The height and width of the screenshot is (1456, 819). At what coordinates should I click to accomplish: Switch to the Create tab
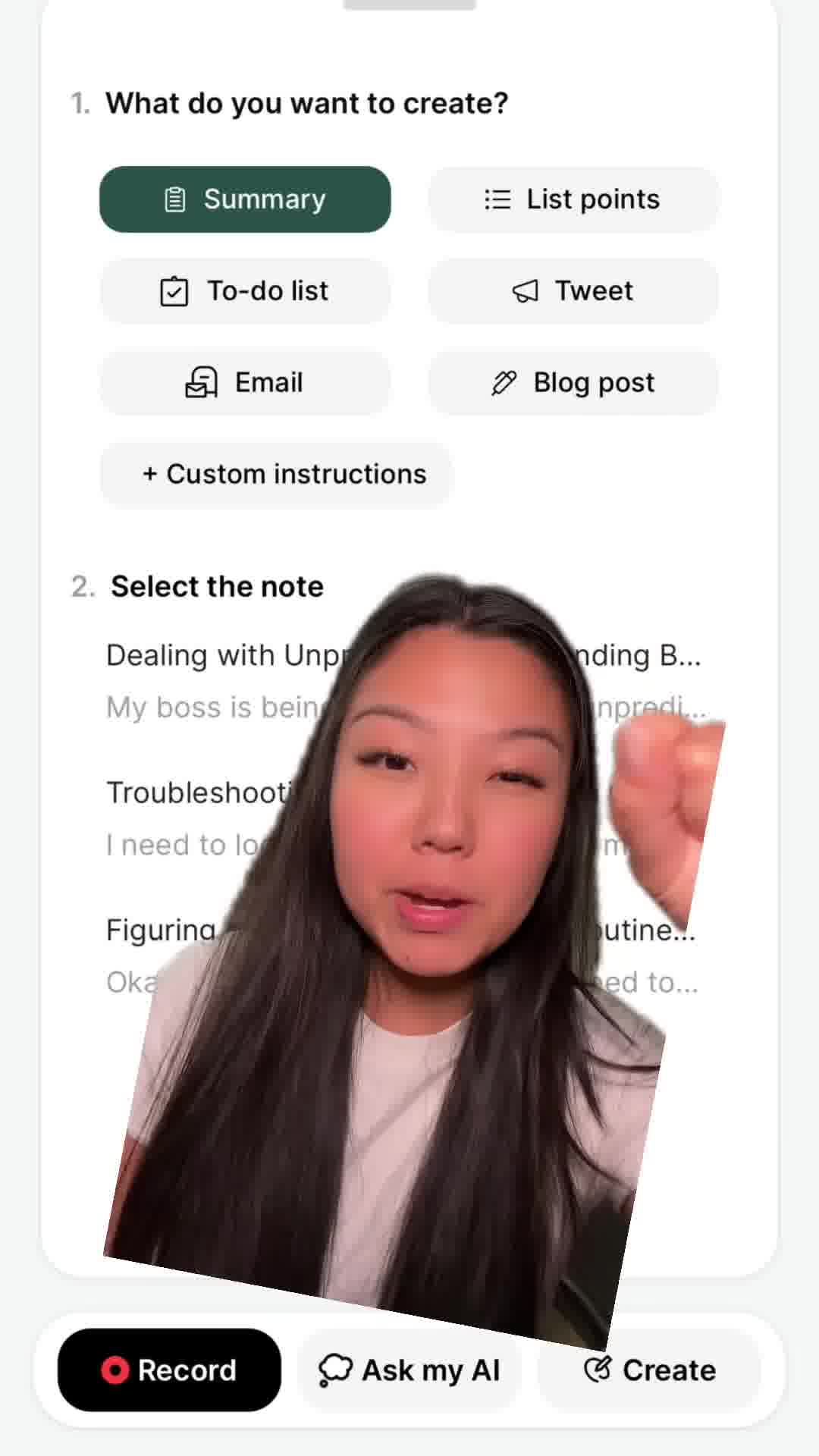tap(650, 1370)
